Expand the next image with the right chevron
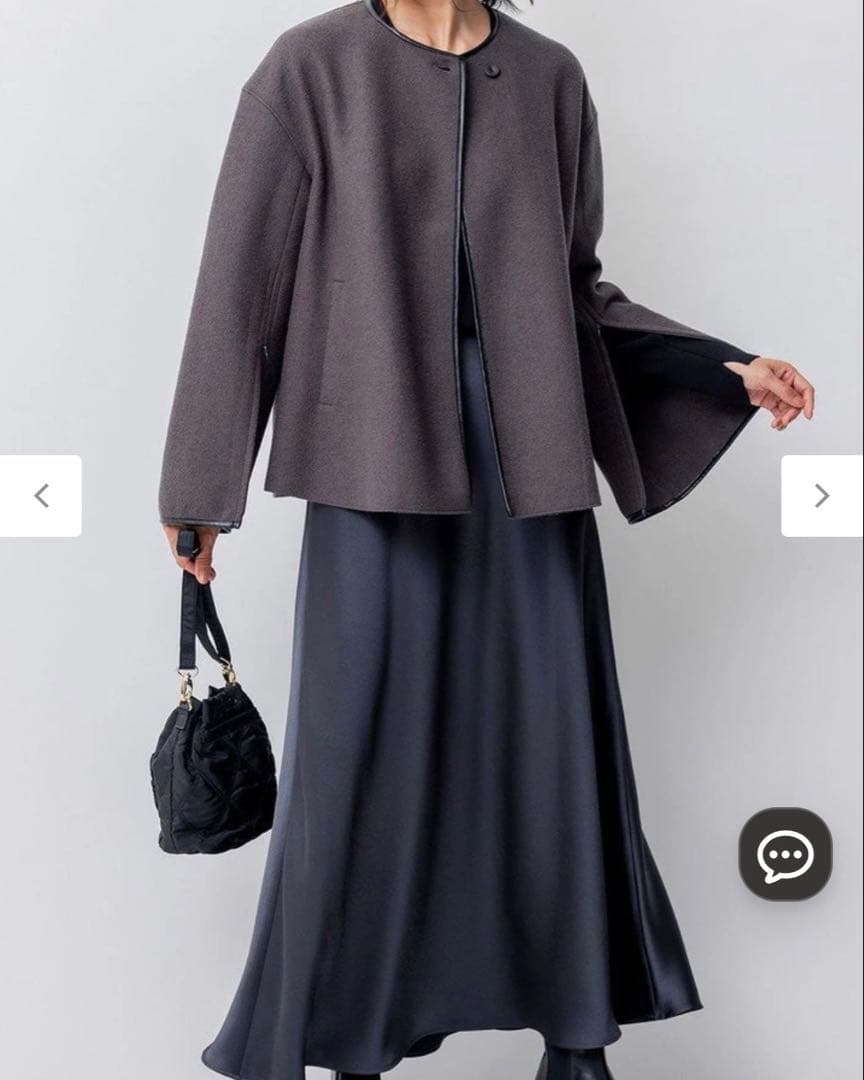Image resolution: width=864 pixels, height=1080 pixels. point(824,493)
